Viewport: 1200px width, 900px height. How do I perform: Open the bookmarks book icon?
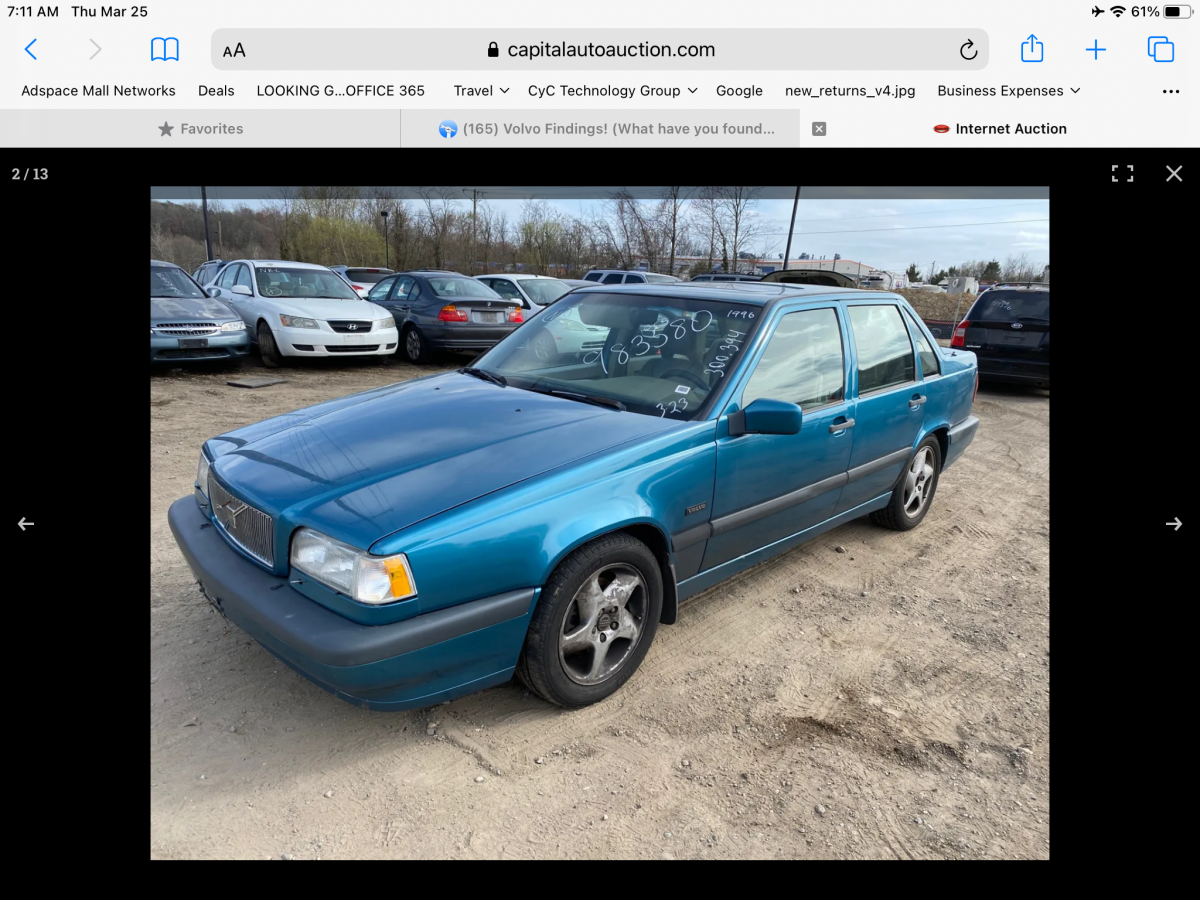click(x=165, y=49)
